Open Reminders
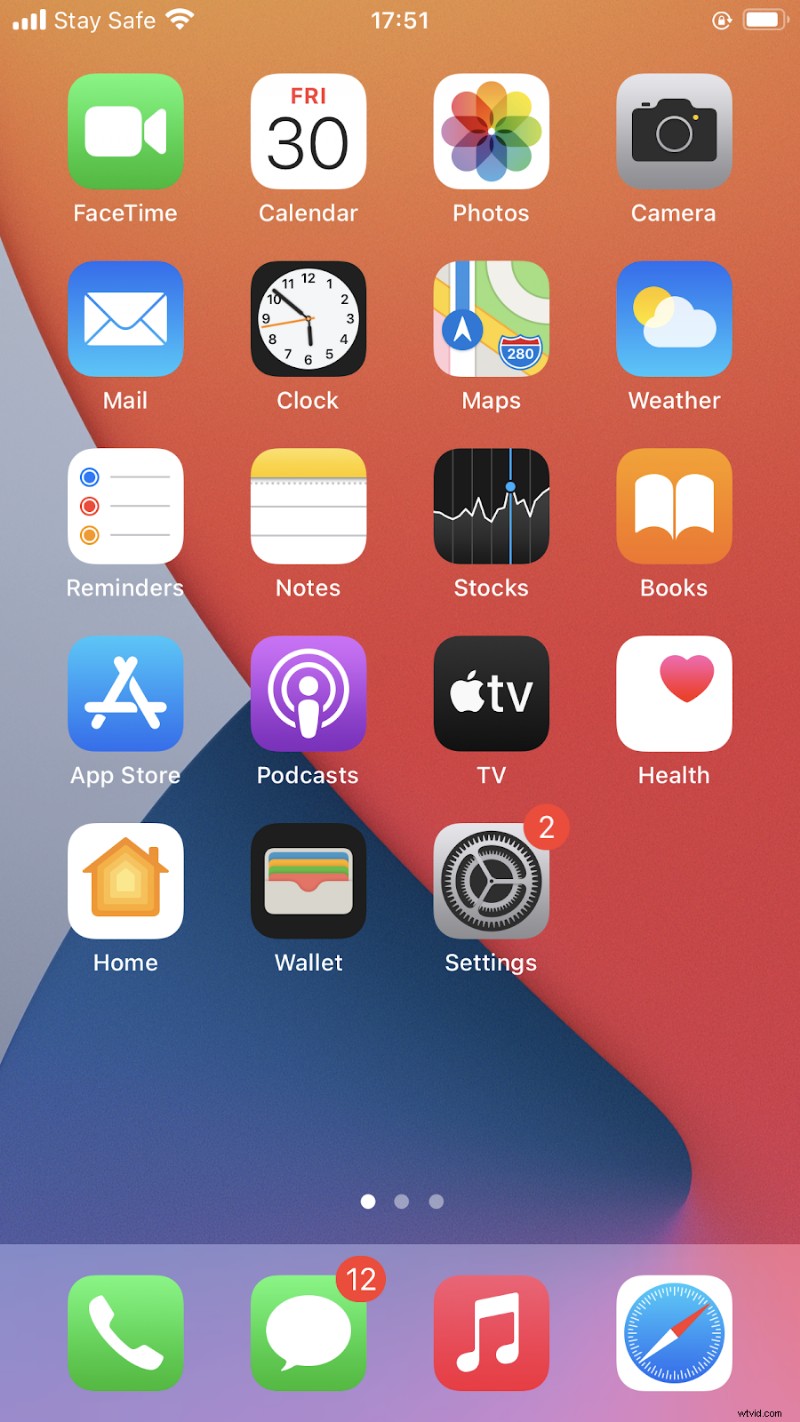This screenshot has width=800, height=1422. pyautogui.click(x=125, y=506)
